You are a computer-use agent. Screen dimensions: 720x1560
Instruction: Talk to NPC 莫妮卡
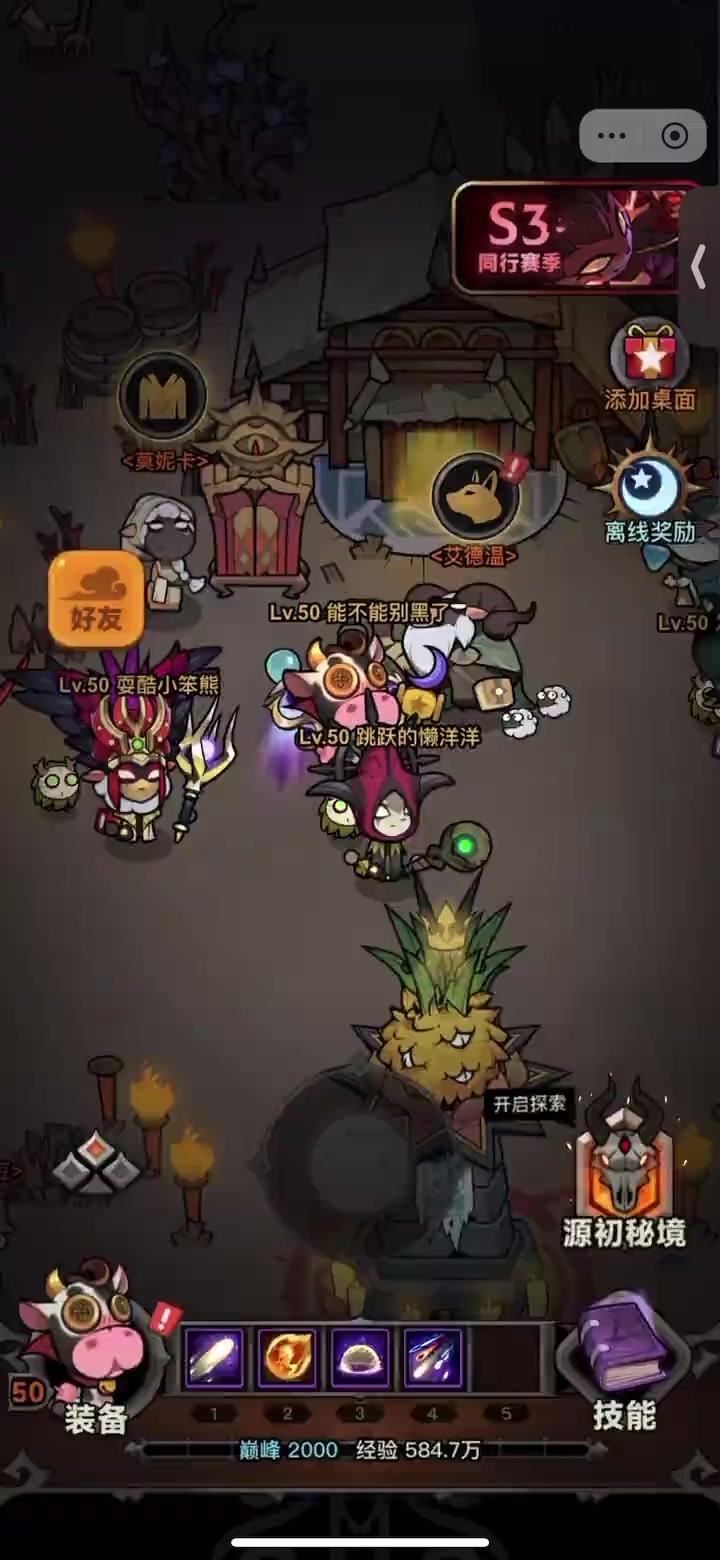coord(163,397)
